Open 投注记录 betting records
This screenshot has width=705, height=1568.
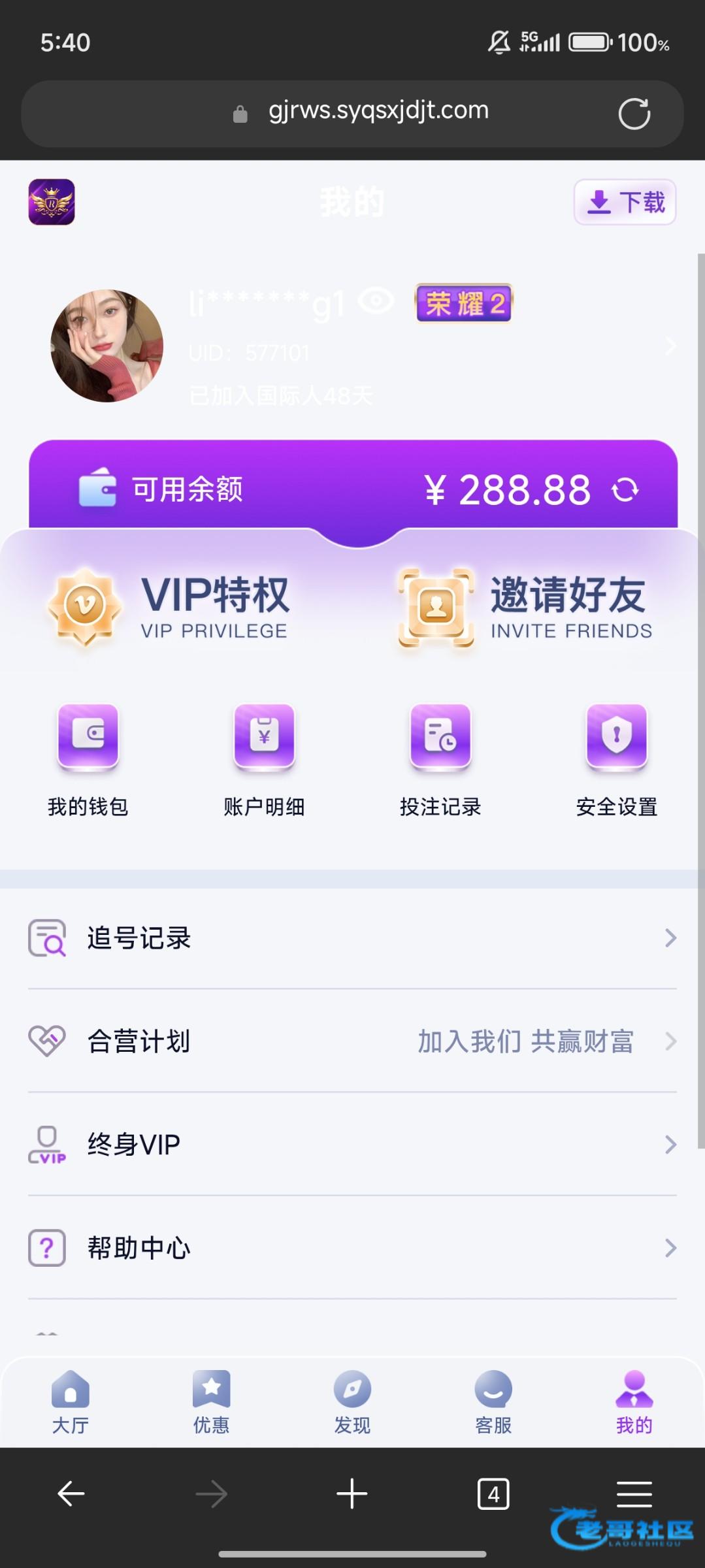(440, 758)
